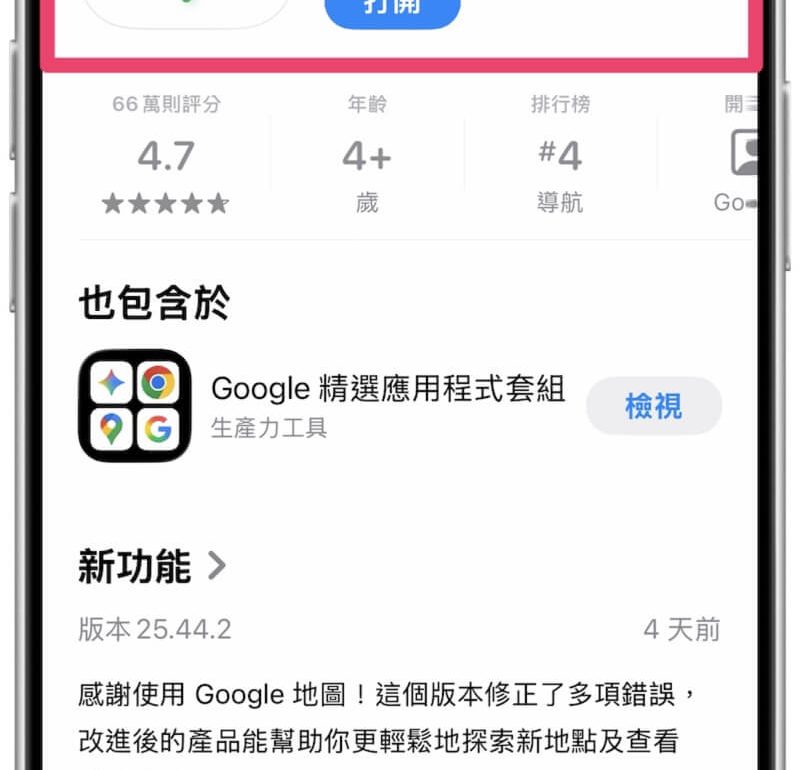Tap the blue 打開 button
This screenshot has height=770, width=800.
[392, 12]
